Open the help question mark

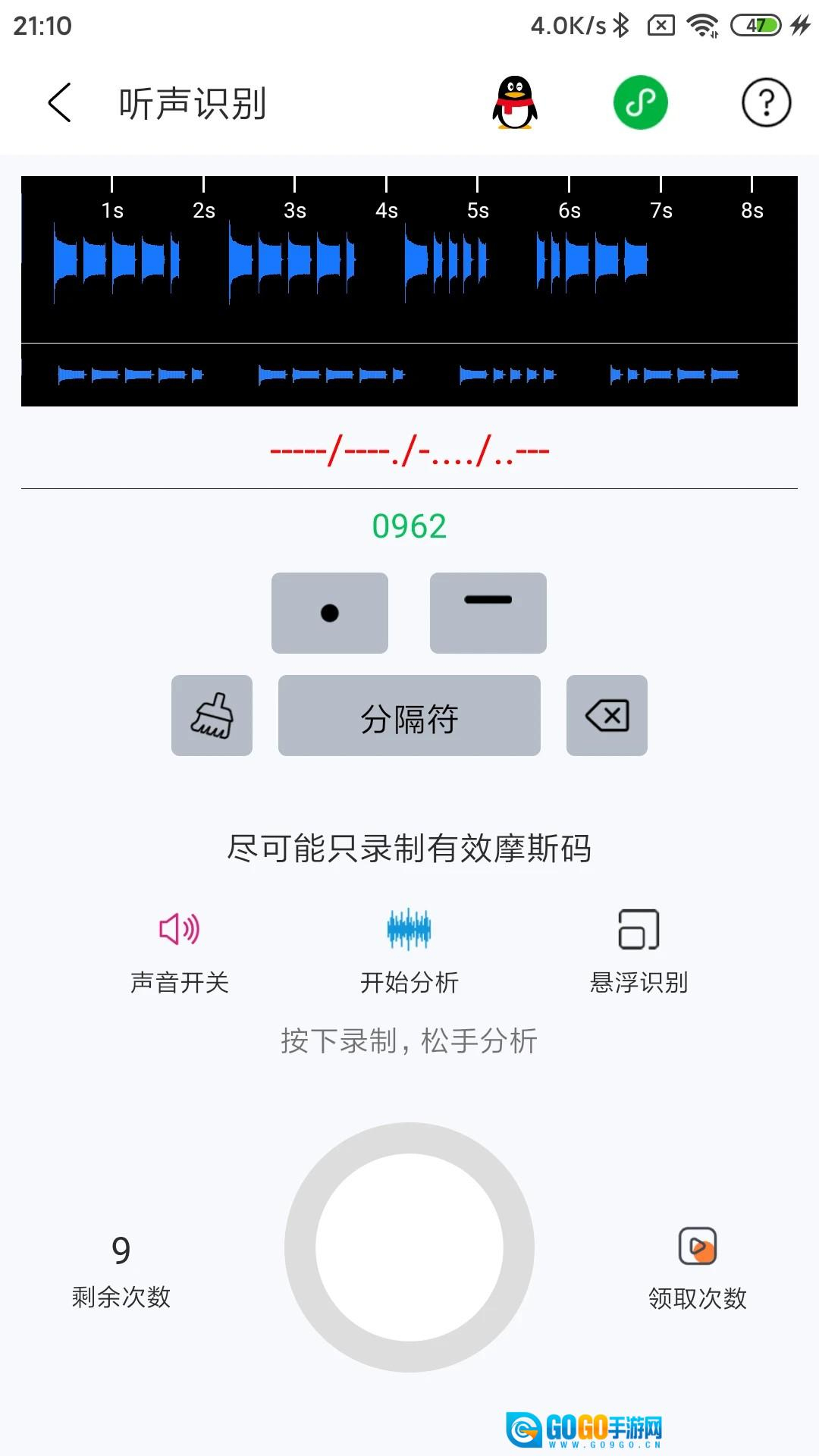tap(766, 103)
